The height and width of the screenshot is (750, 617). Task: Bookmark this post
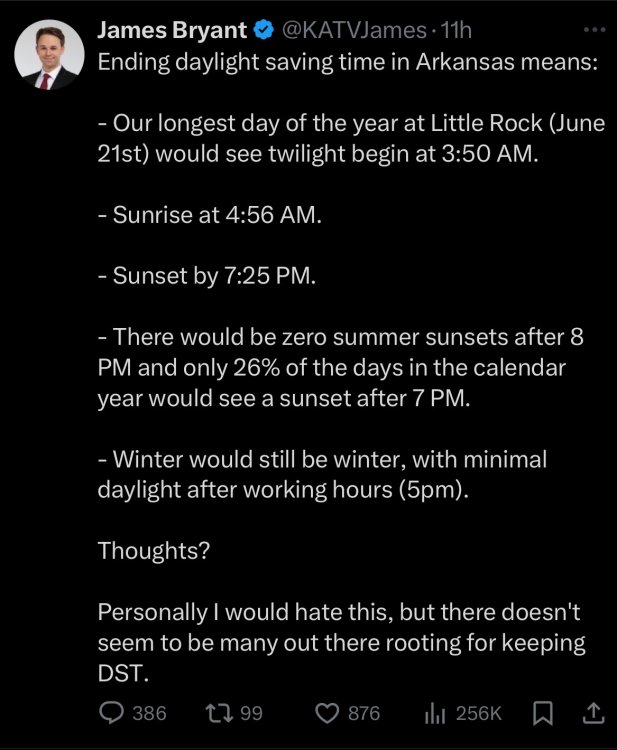(x=543, y=712)
